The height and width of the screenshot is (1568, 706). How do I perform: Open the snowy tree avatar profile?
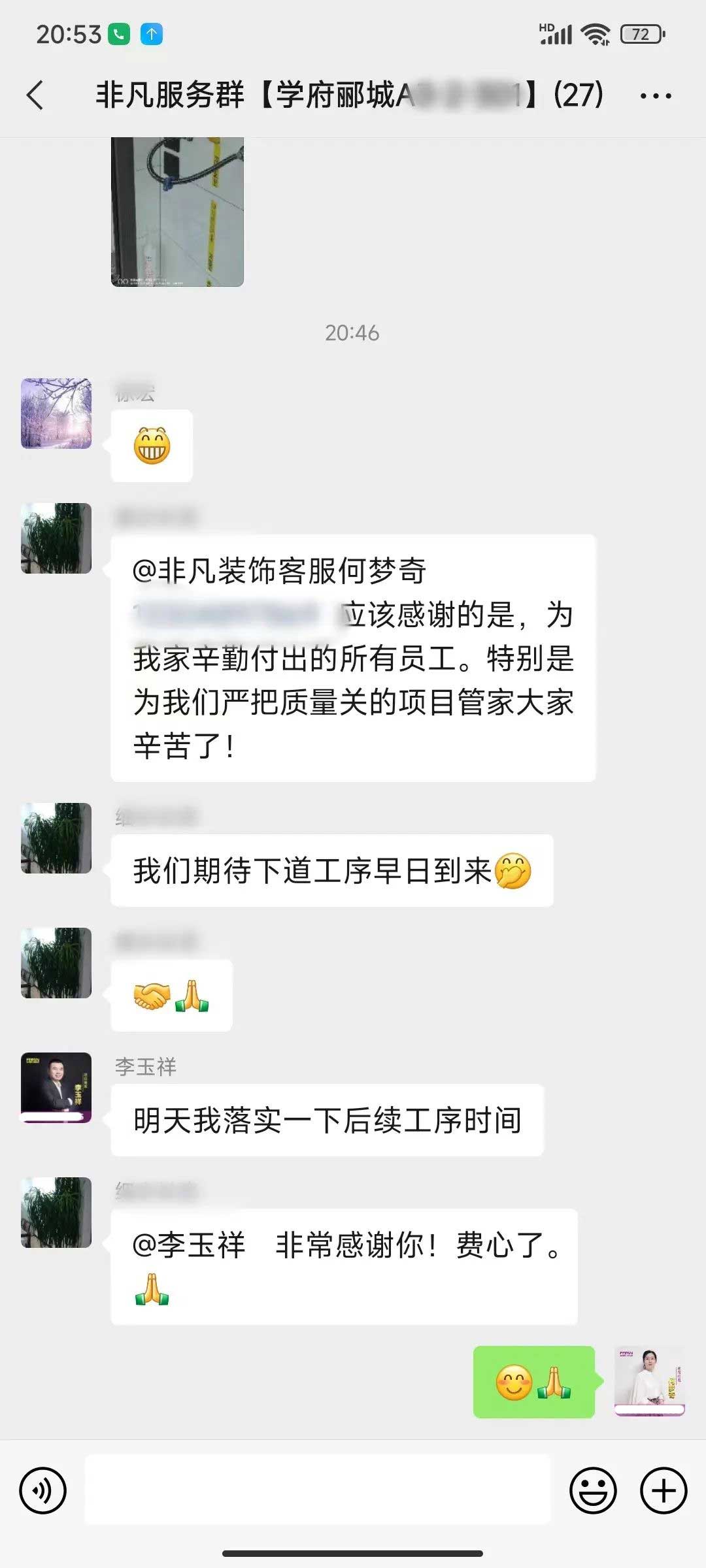coord(56,414)
